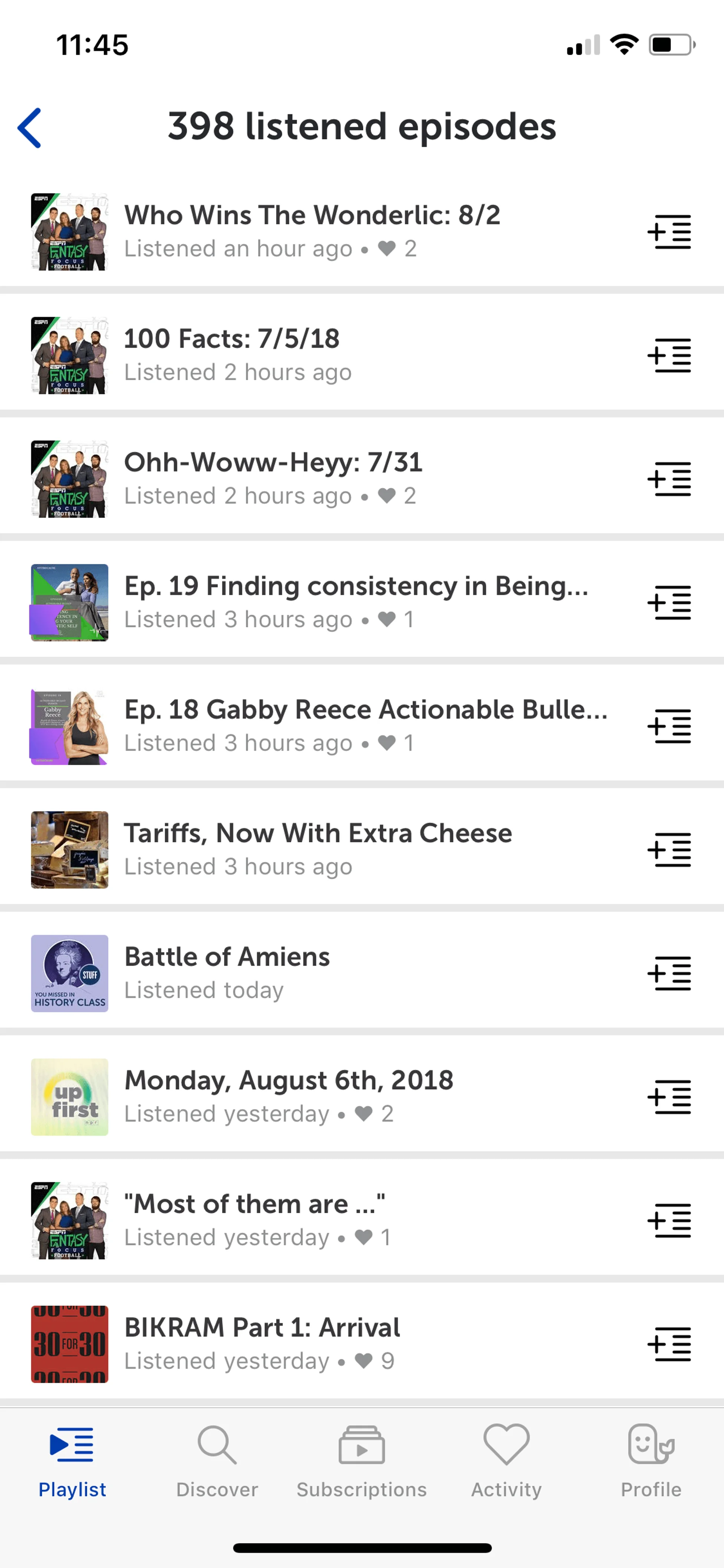Add Battle of Amiens to playlist

coord(669,973)
